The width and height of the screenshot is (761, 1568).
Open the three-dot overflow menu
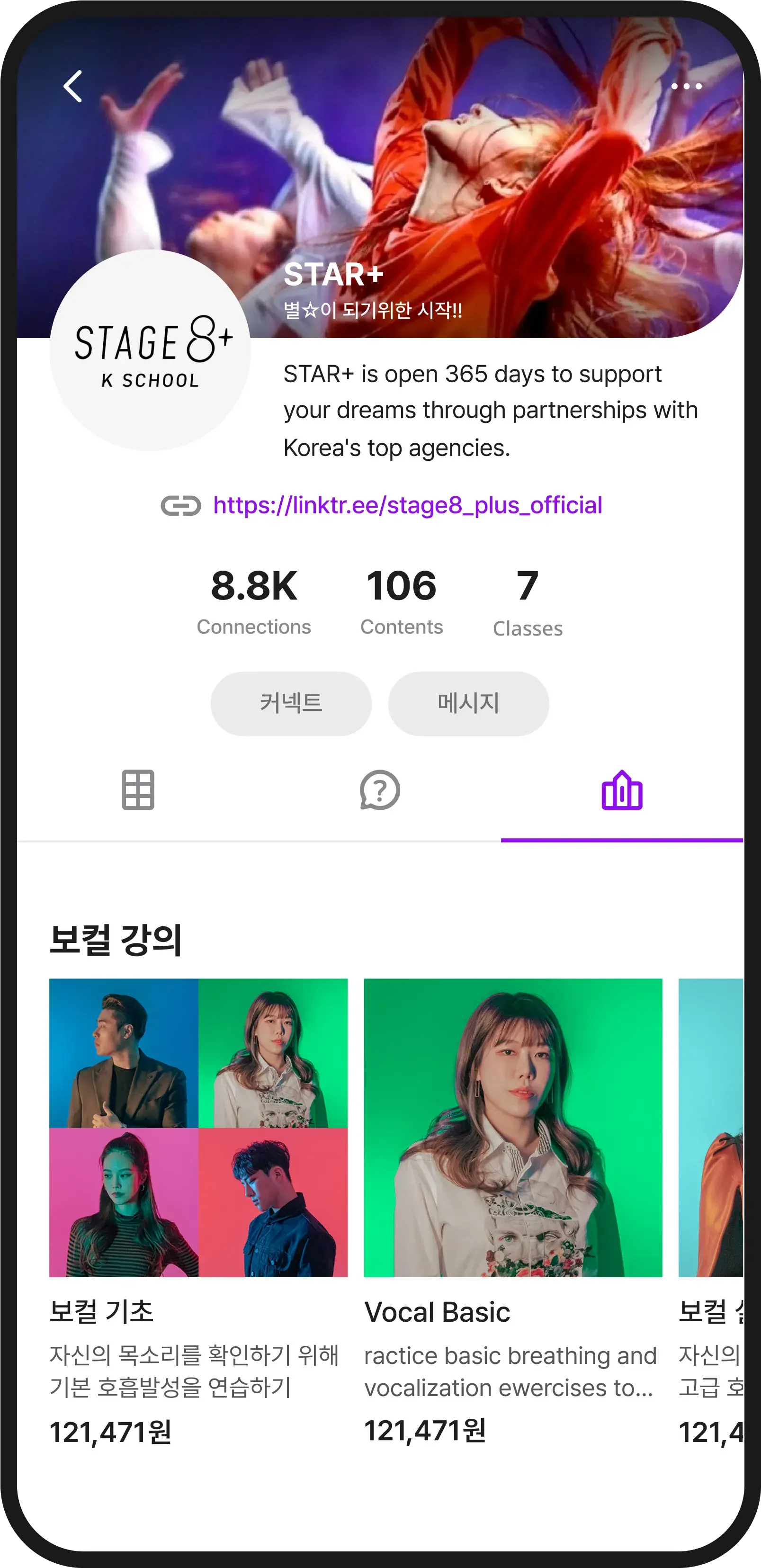[686, 87]
